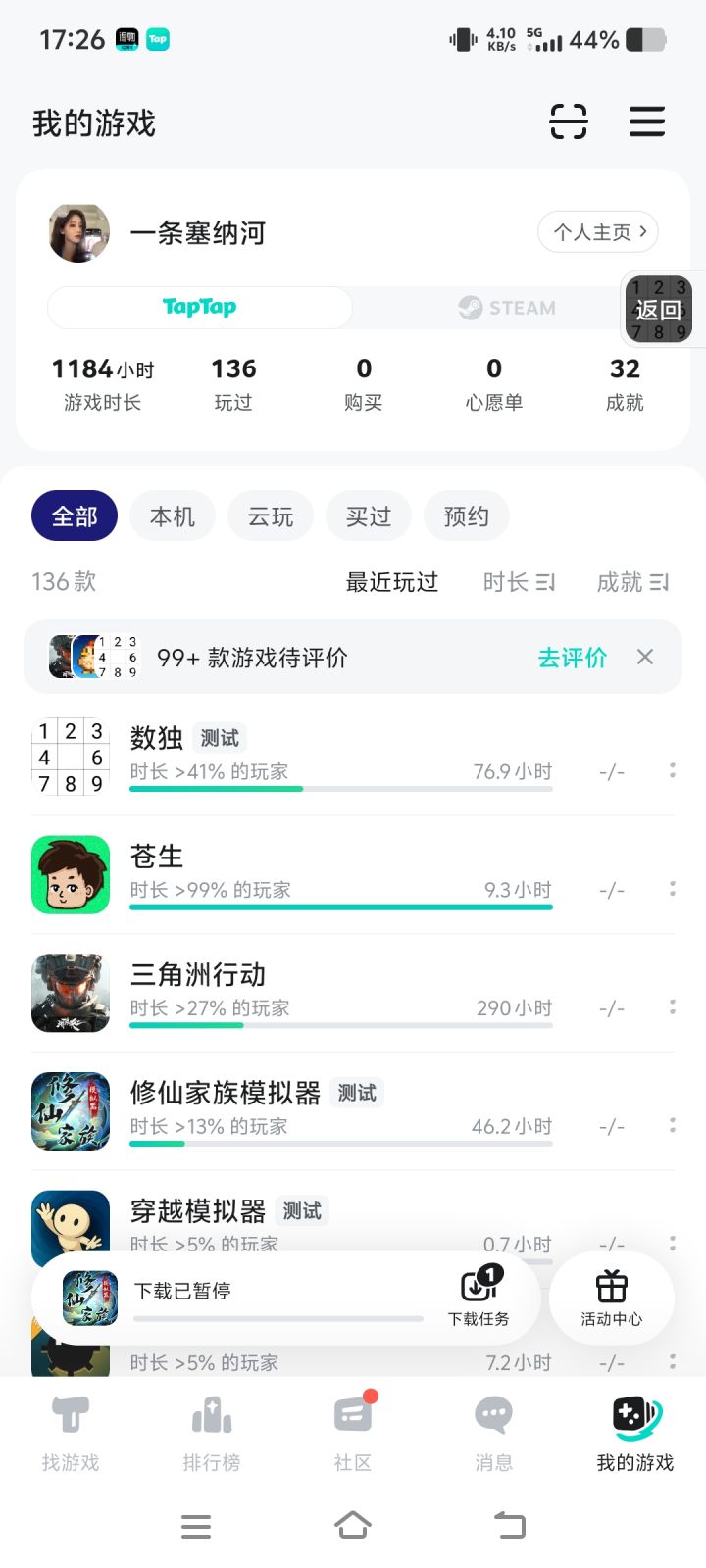Screen dimensions: 706x1568
Task: Open the 三角洲行动 game entry
Action: coord(294,993)
